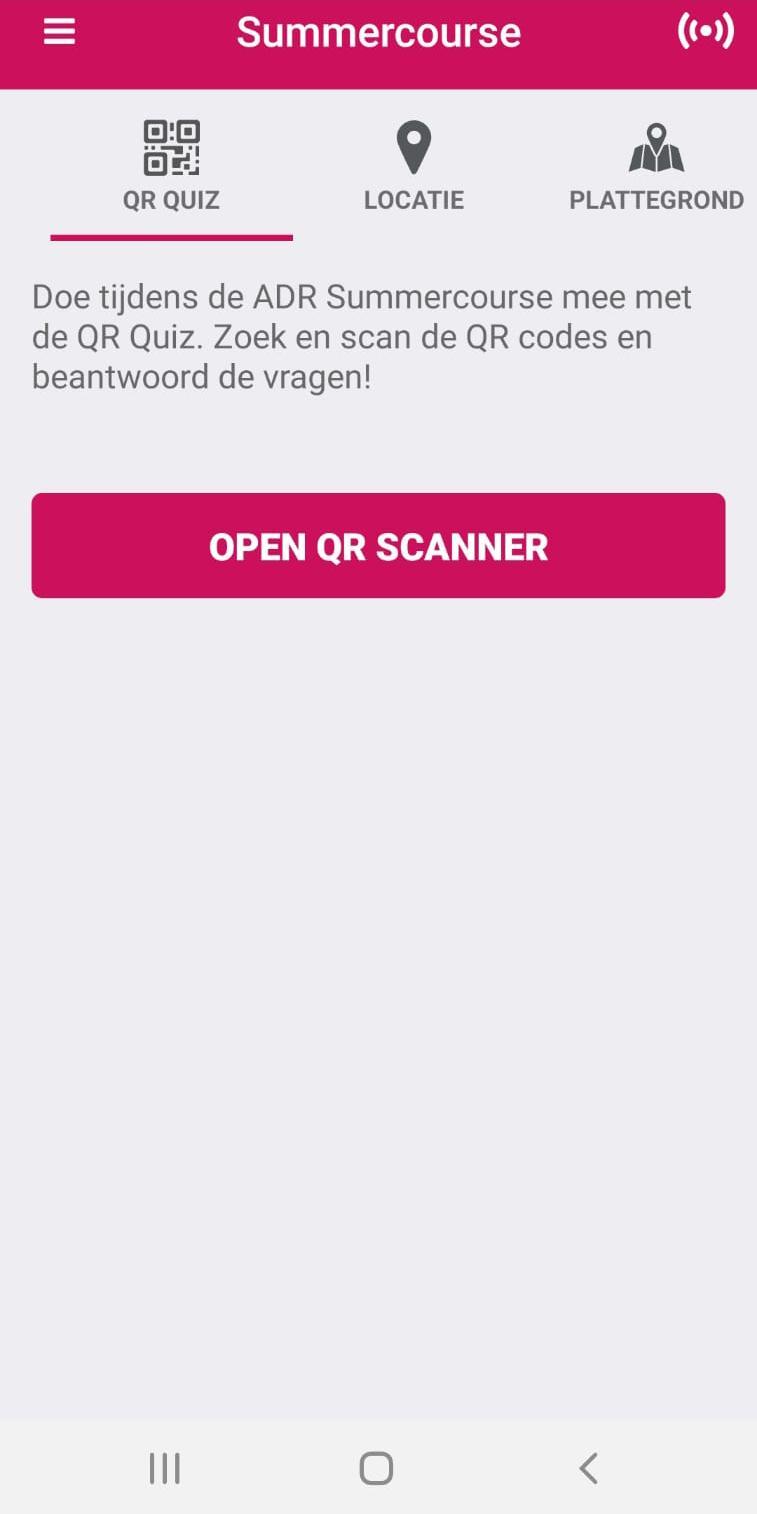This screenshot has width=757, height=1514.
Task: Switch to the Plattegrond tab
Action: tap(655, 168)
